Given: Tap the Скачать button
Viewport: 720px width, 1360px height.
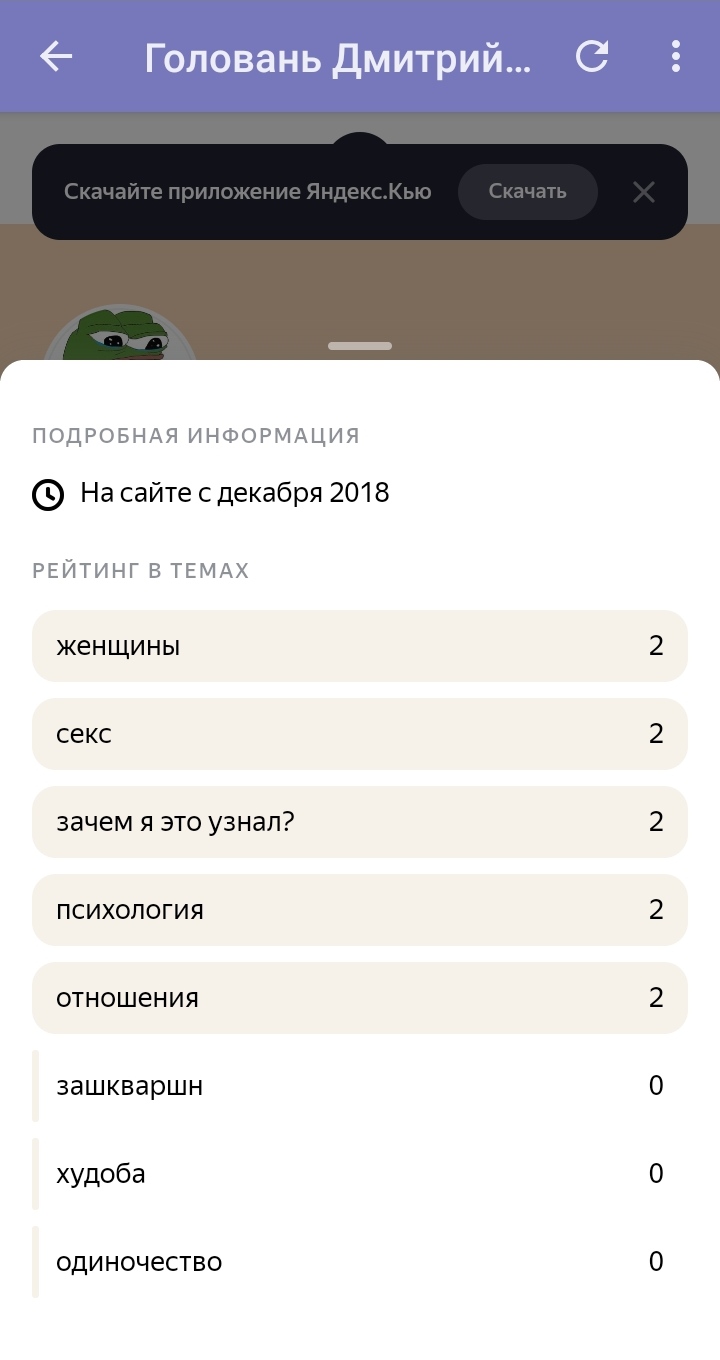Looking at the screenshot, I should pyautogui.click(x=527, y=192).
